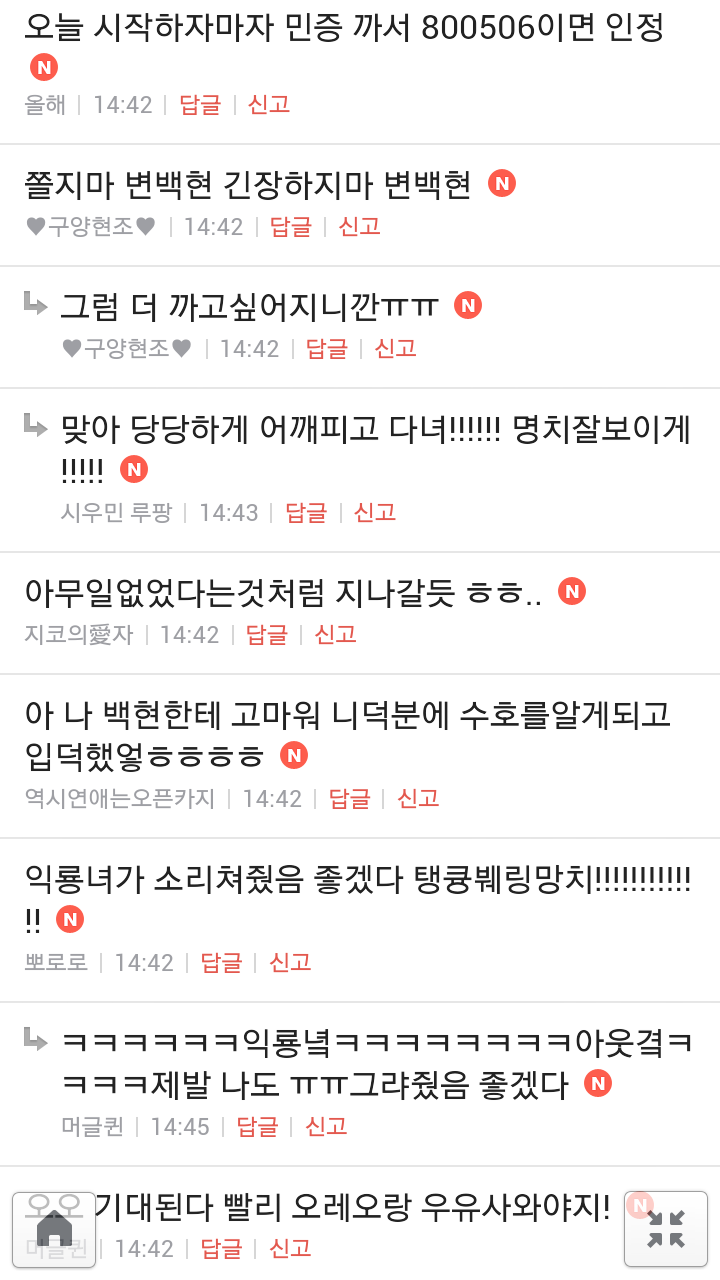Report 뽀로로's comment

coord(290,963)
